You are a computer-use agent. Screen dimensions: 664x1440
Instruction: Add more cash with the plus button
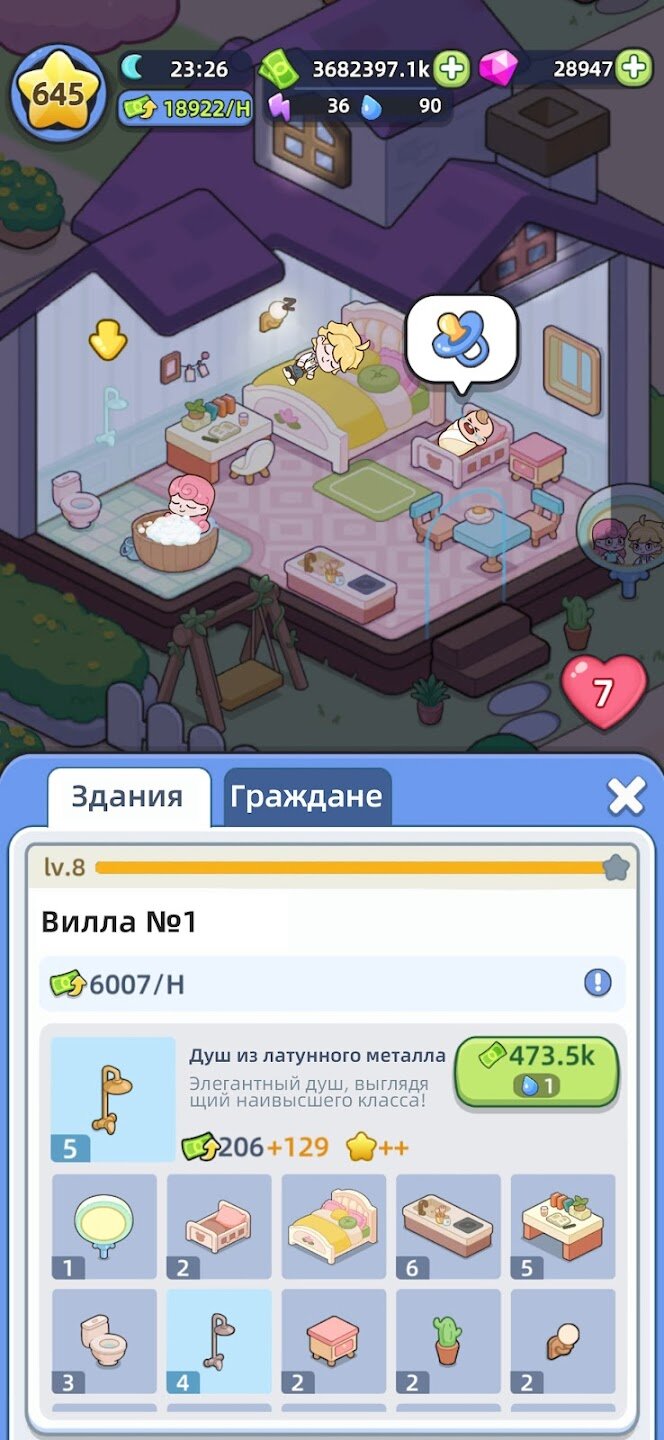pos(452,68)
